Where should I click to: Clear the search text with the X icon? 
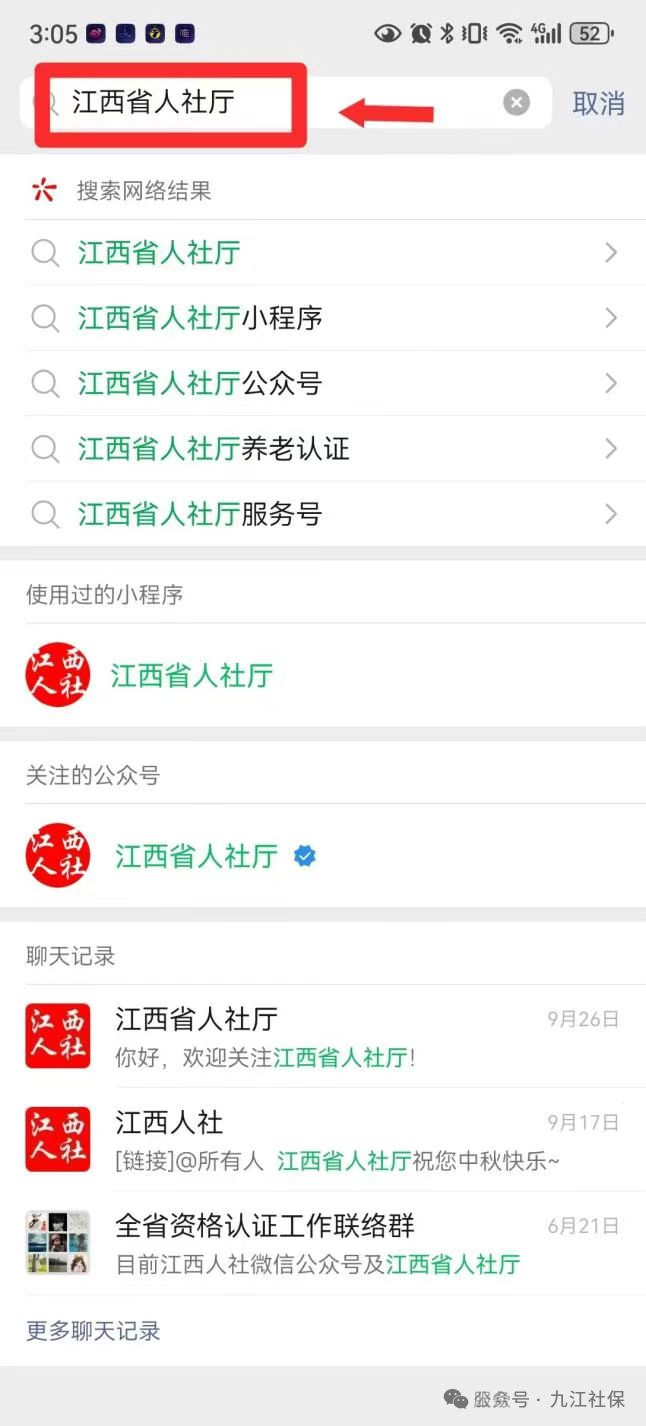pos(516,102)
